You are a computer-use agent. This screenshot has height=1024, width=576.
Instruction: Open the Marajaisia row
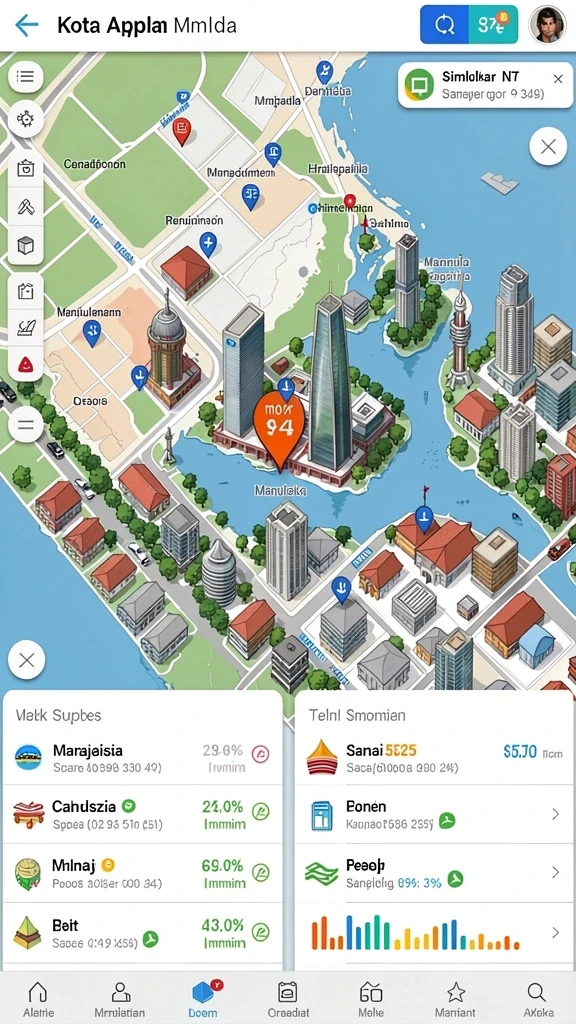coord(142,758)
